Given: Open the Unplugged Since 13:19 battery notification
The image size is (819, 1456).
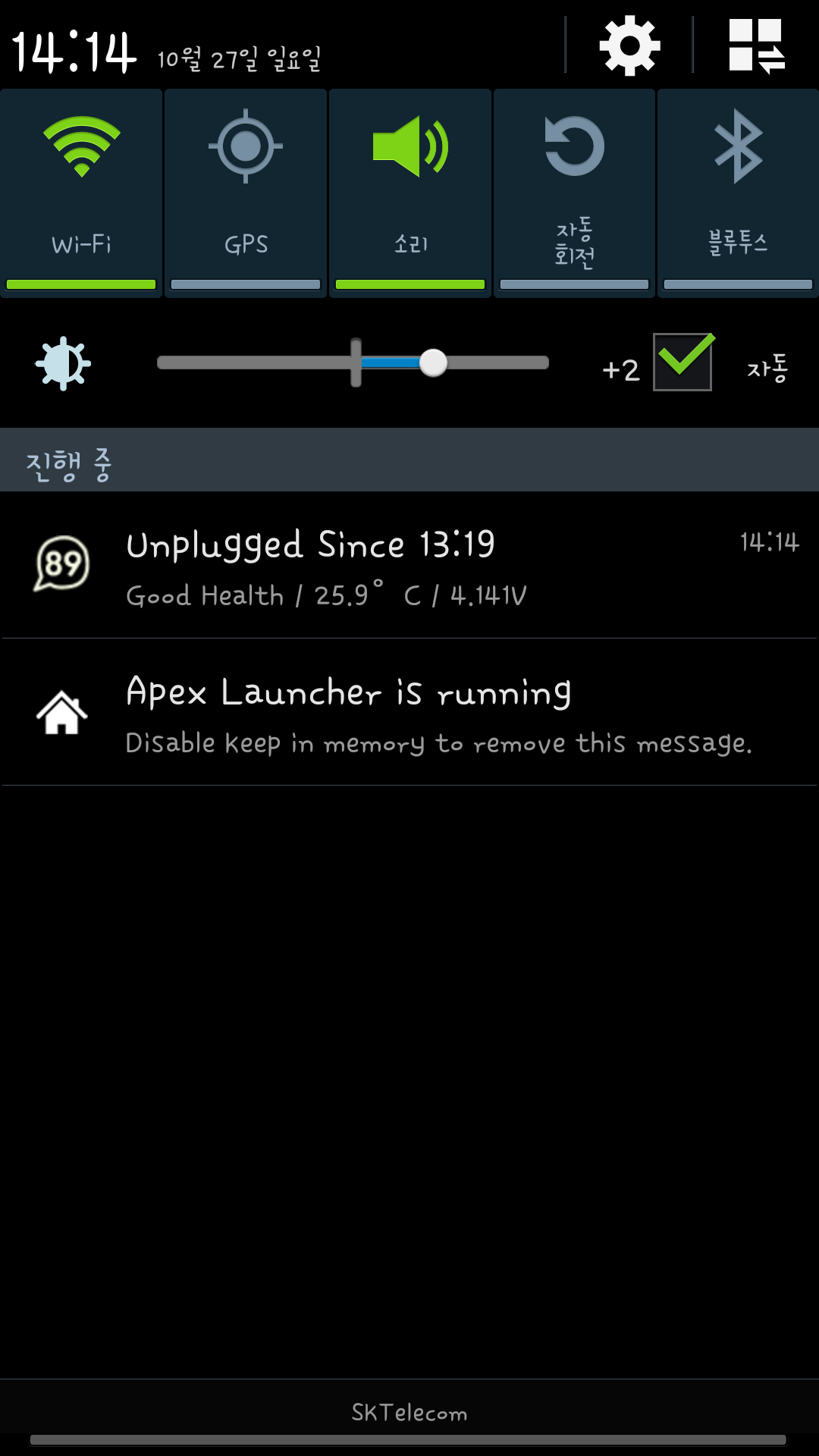Looking at the screenshot, I should 409,566.
